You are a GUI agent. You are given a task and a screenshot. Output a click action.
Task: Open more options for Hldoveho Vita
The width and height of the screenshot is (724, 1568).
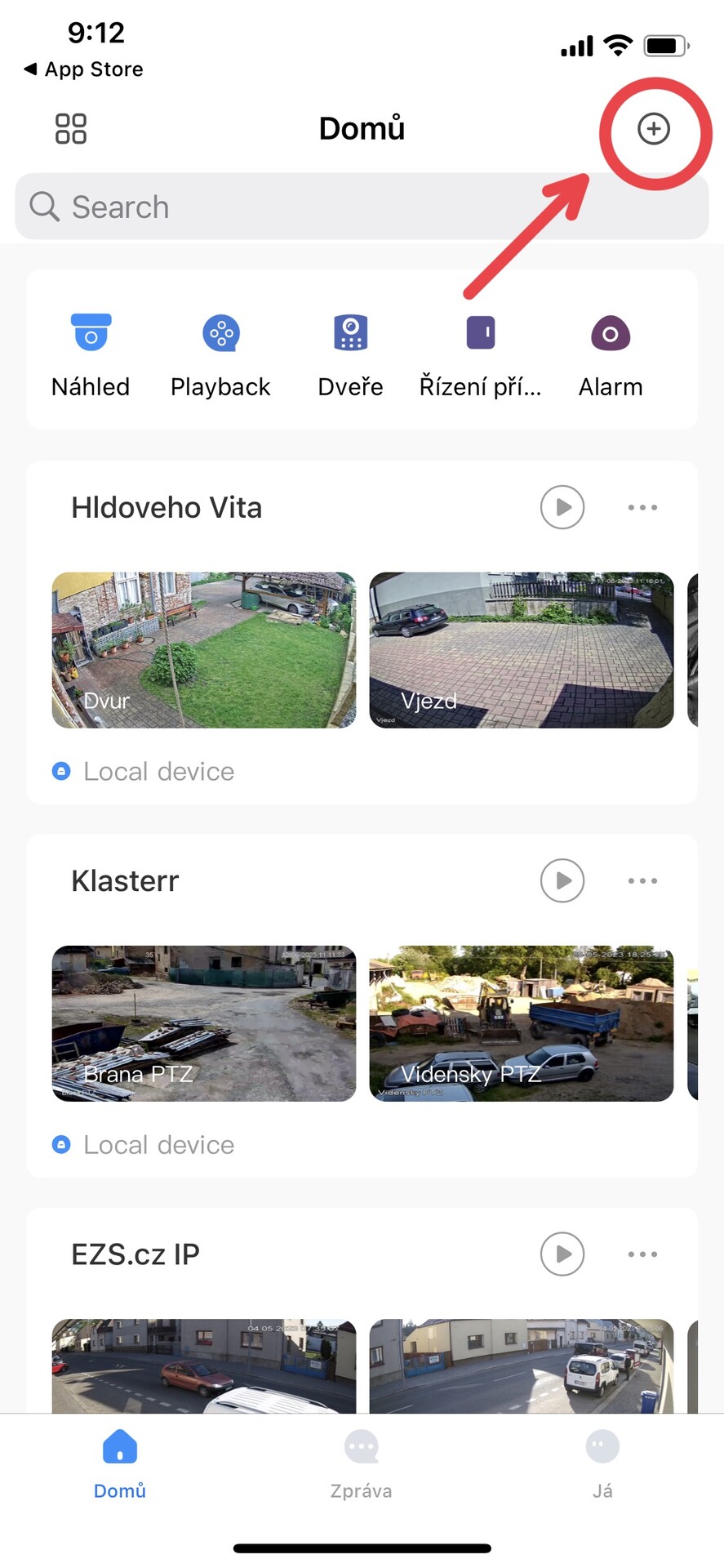[x=642, y=507]
